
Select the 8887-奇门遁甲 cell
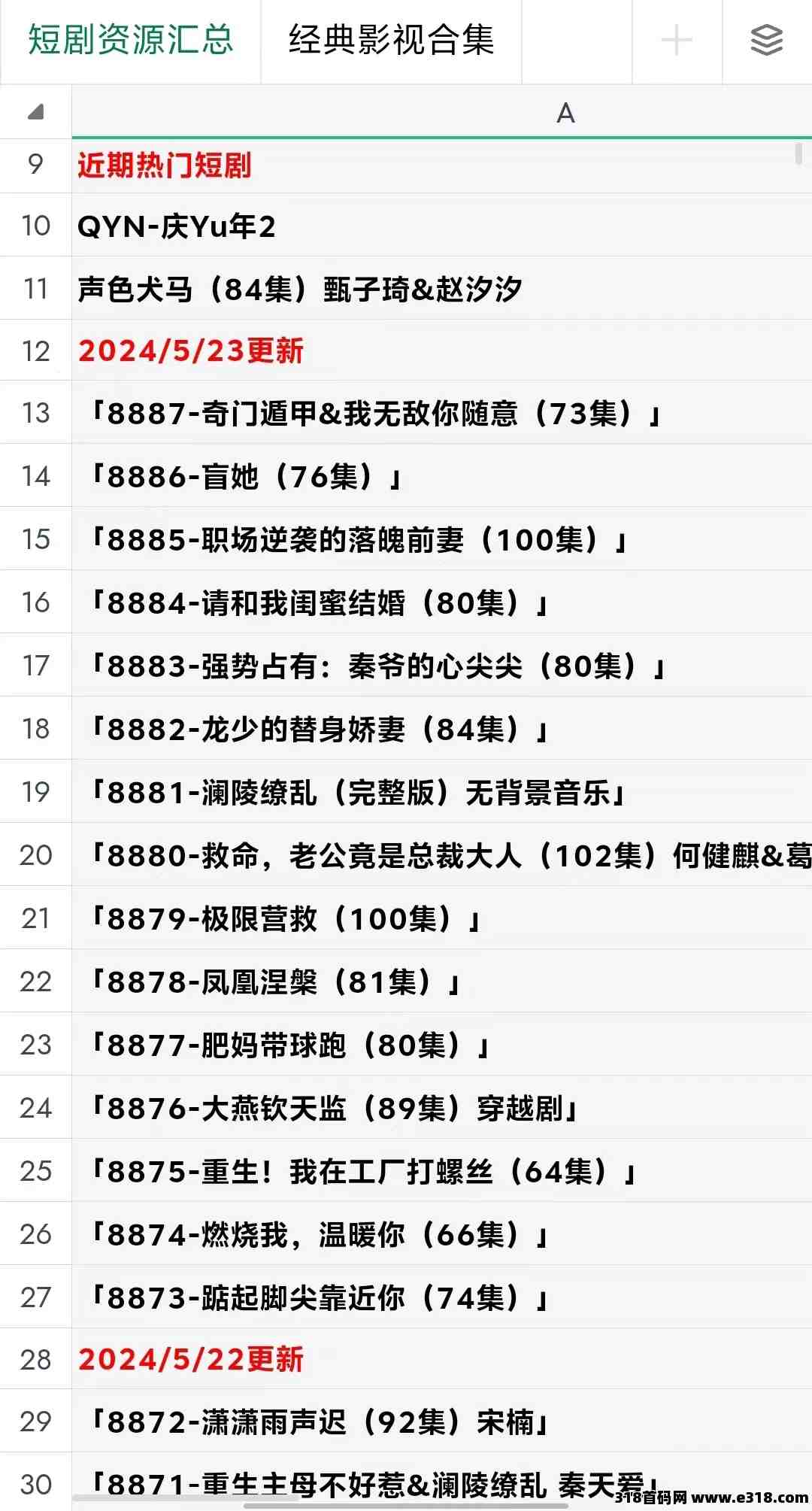click(376, 414)
